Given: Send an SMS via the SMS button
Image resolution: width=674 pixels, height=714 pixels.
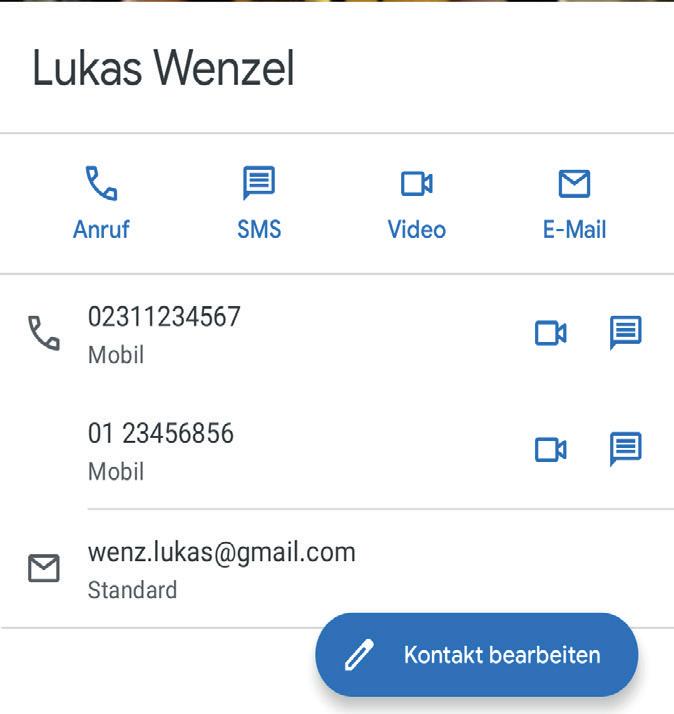Looking at the screenshot, I should pos(259,203).
